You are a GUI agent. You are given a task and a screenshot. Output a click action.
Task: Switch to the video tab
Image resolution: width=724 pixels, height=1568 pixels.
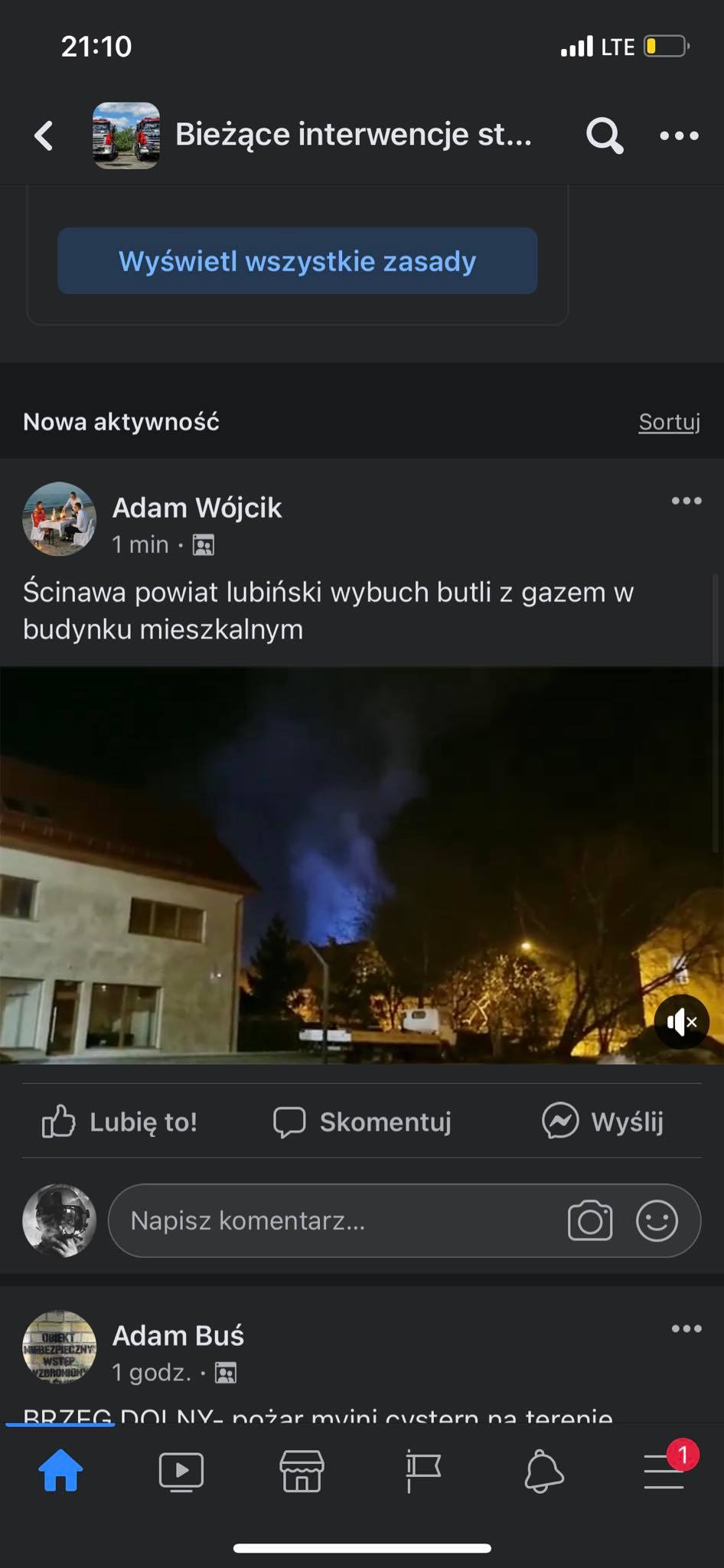point(181,1471)
